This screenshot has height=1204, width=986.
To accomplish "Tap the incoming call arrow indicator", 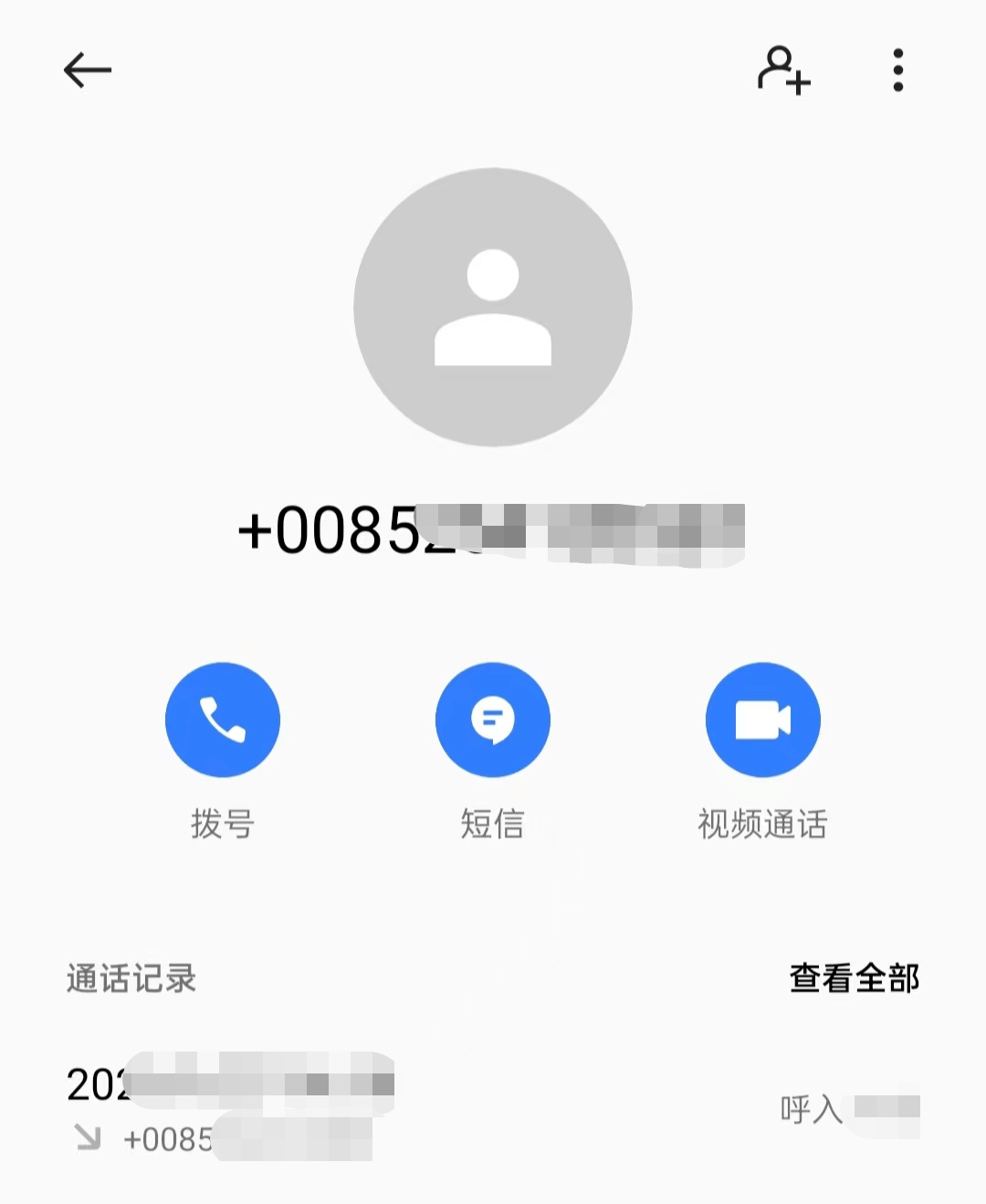I will [88, 1137].
